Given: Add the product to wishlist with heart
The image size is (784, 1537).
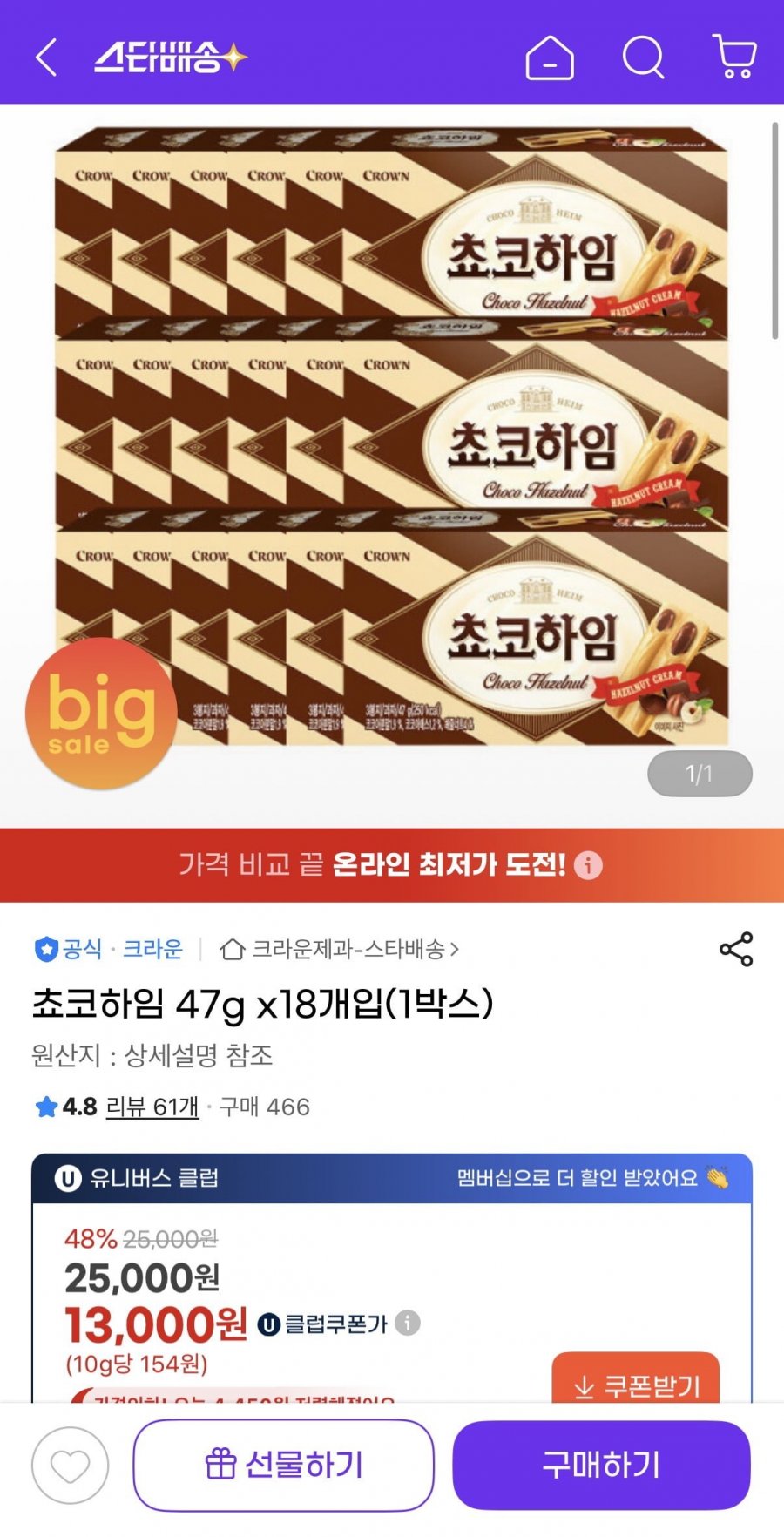Looking at the screenshot, I should (x=71, y=1466).
